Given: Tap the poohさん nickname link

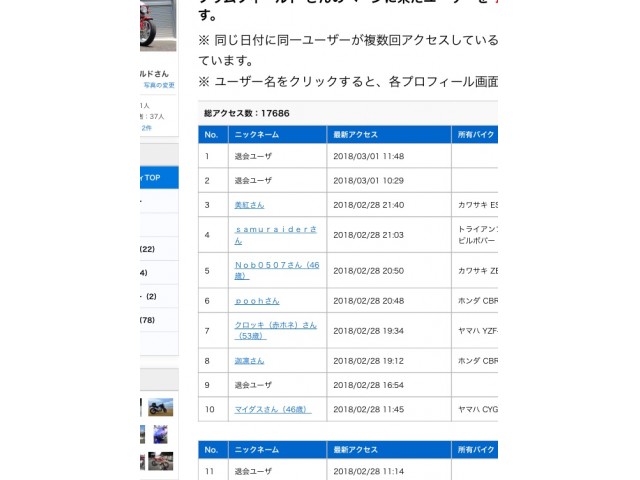Looking at the screenshot, I should [x=257, y=301].
